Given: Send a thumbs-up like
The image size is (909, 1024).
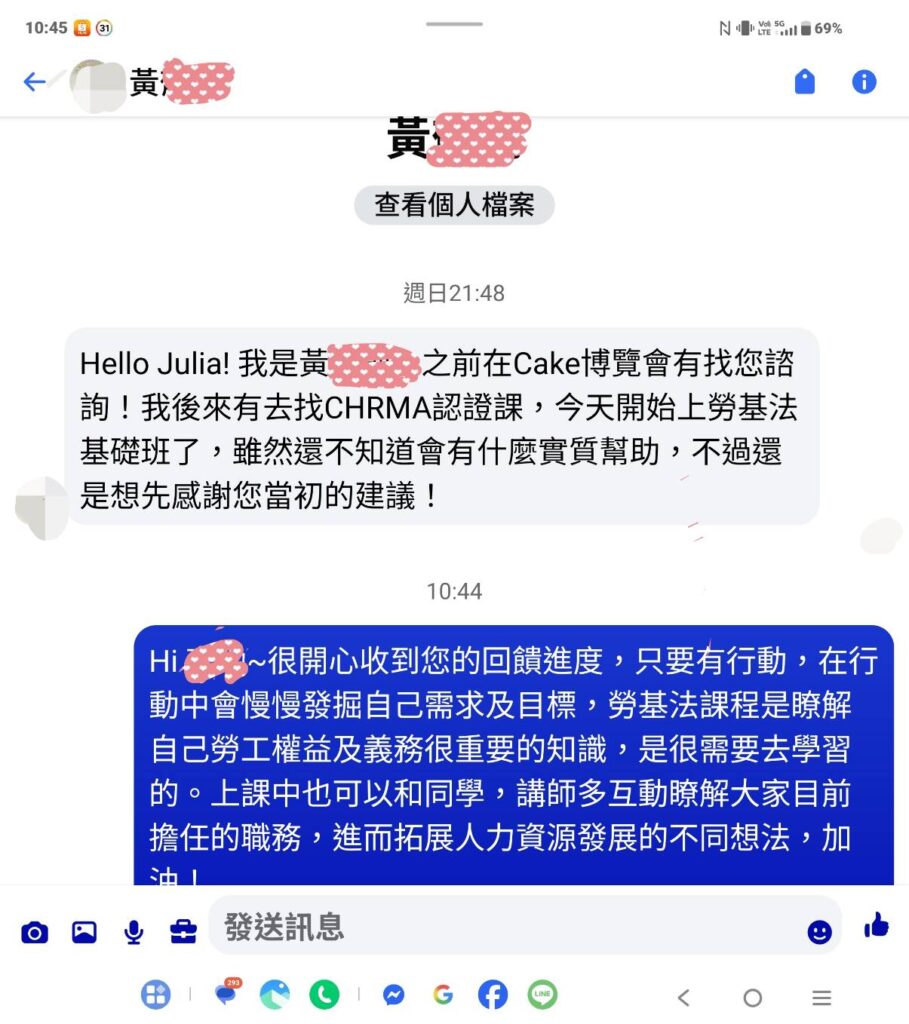Looking at the screenshot, I should tap(876, 925).
